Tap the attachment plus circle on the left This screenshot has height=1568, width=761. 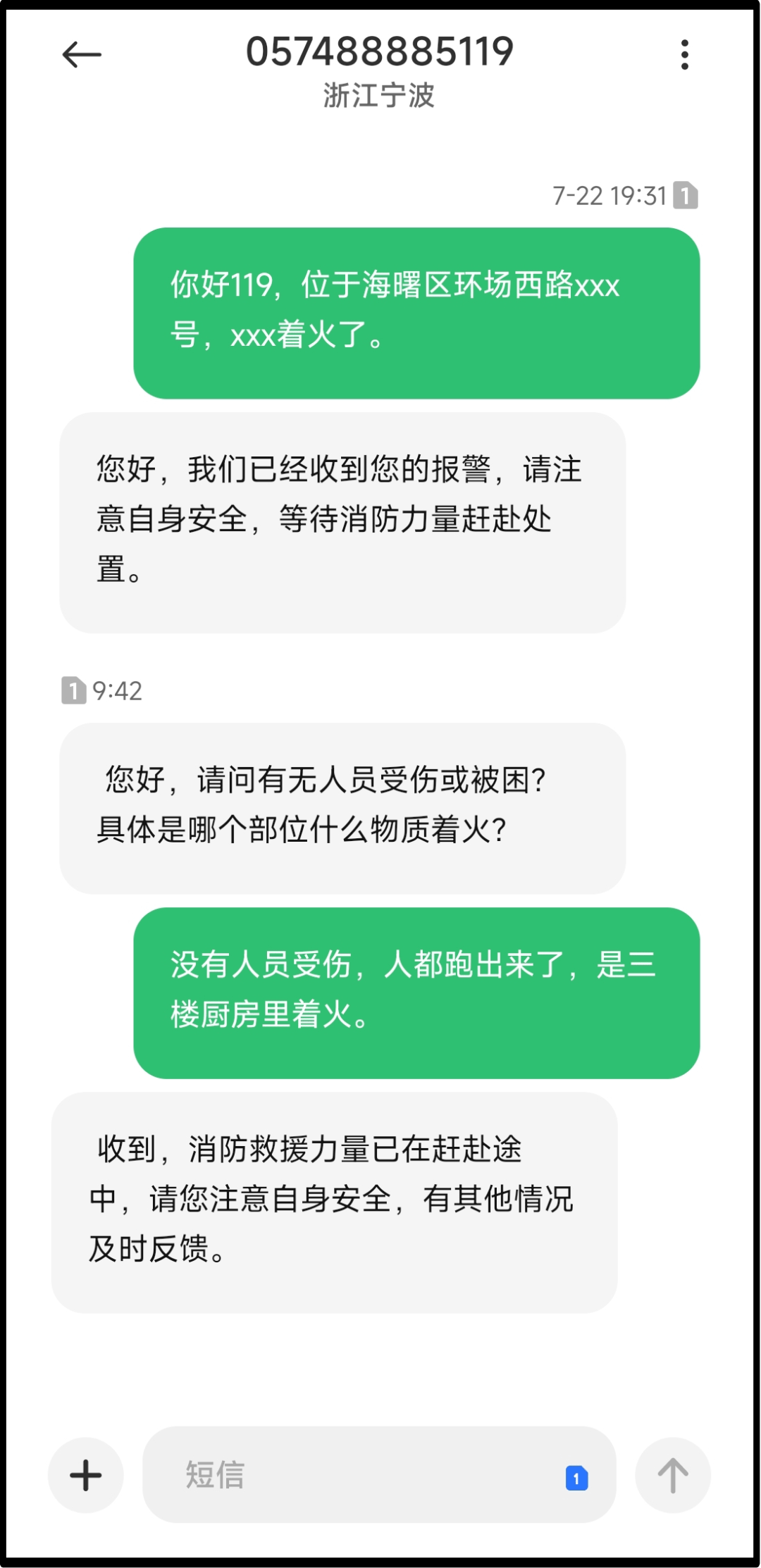(x=85, y=1475)
